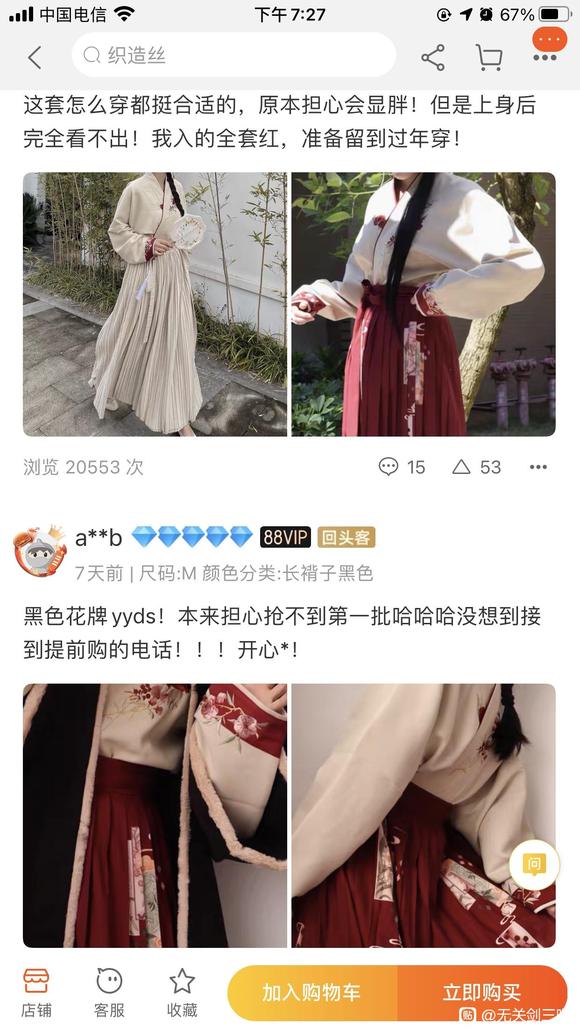View the beige pleated dress review photo
This screenshot has height=1031, width=580.
pos(155,304)
